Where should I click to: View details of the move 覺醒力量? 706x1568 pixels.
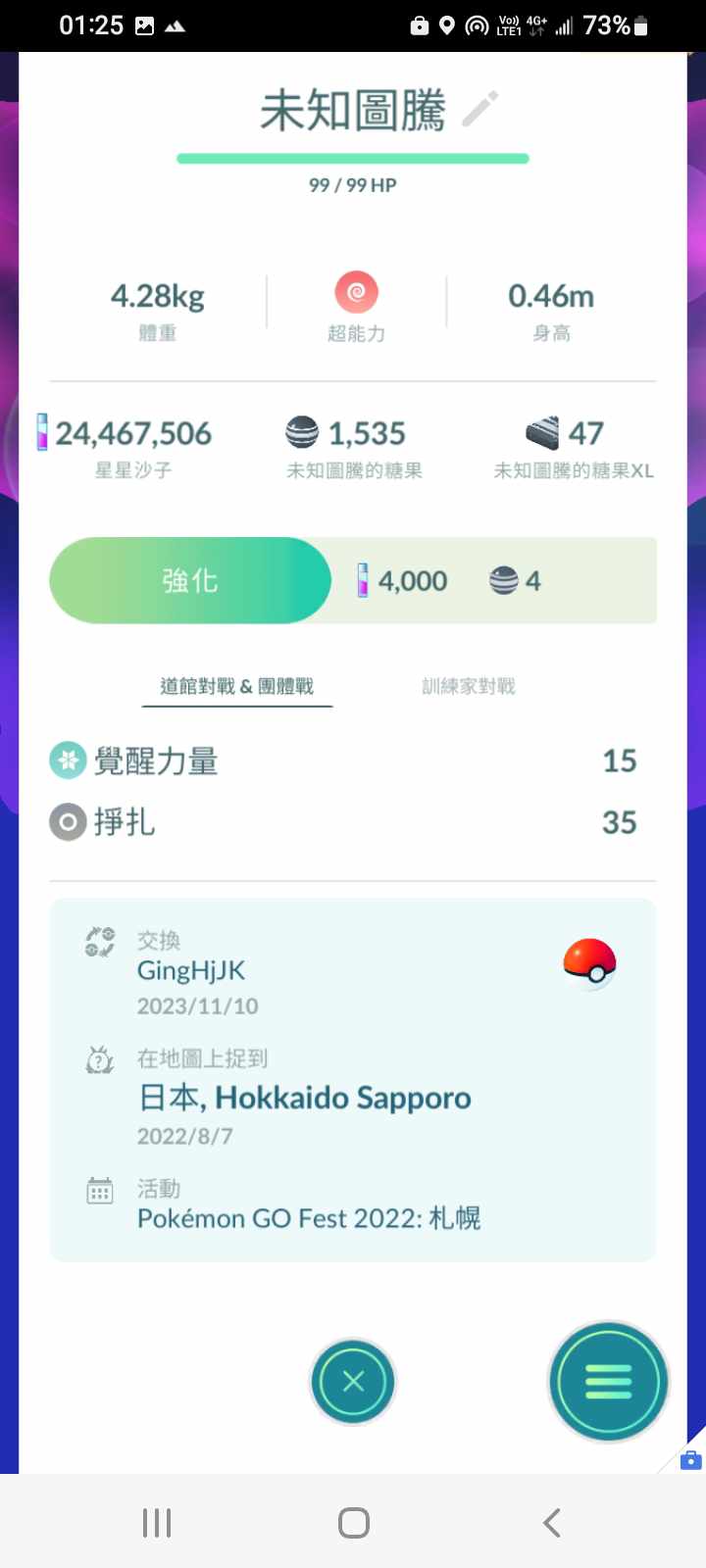pyautogui.click(x=155, y=760)
